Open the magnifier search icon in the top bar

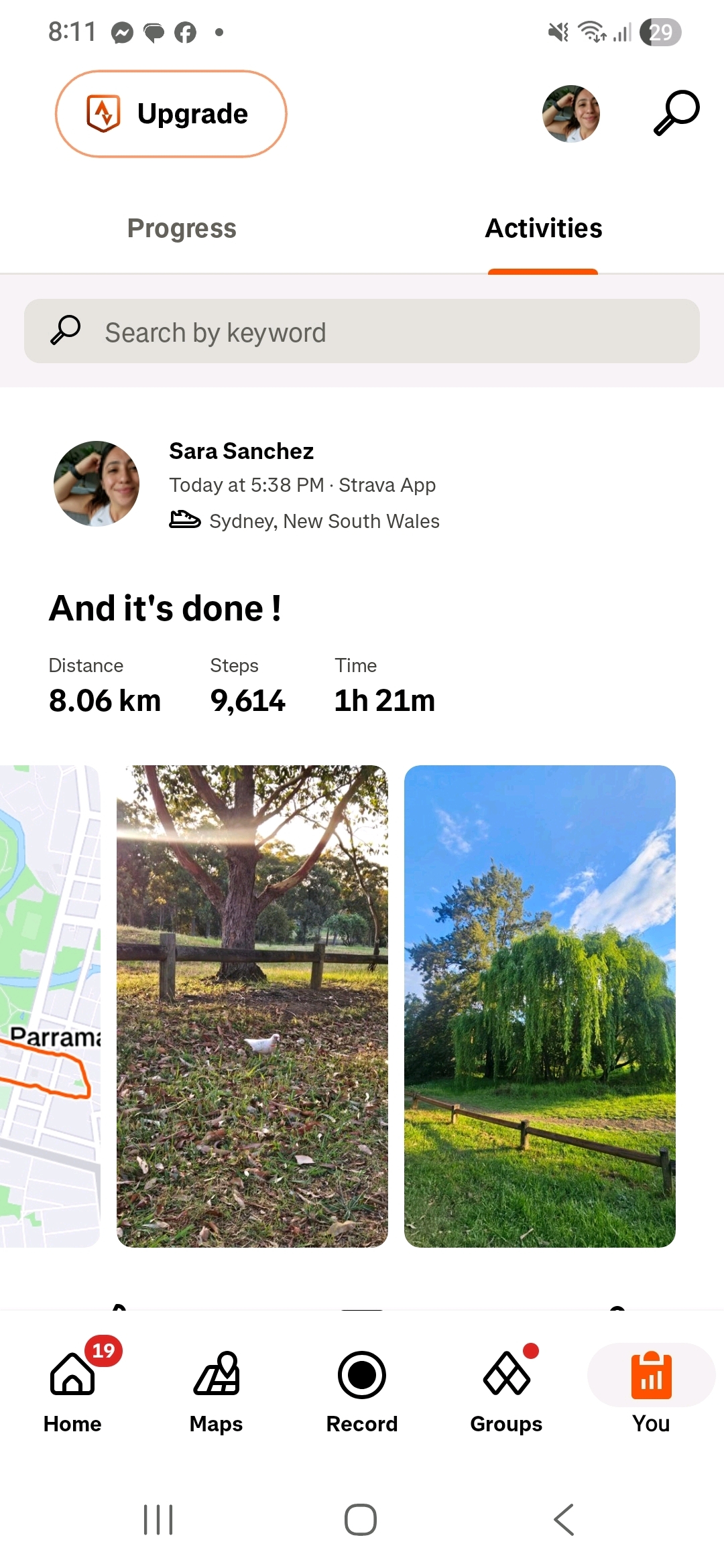(676, 113)
